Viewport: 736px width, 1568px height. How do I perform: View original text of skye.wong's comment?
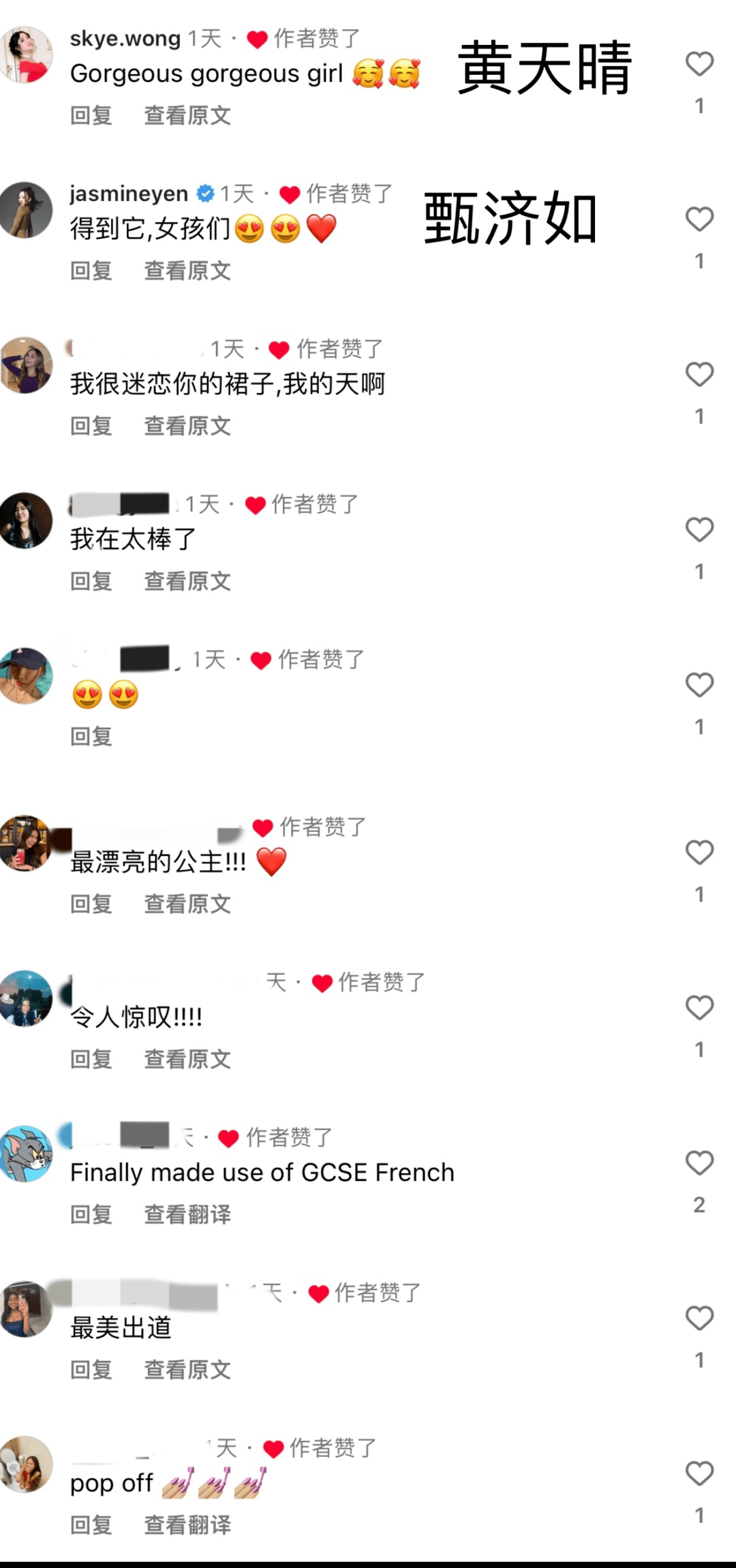coord(187,115)
